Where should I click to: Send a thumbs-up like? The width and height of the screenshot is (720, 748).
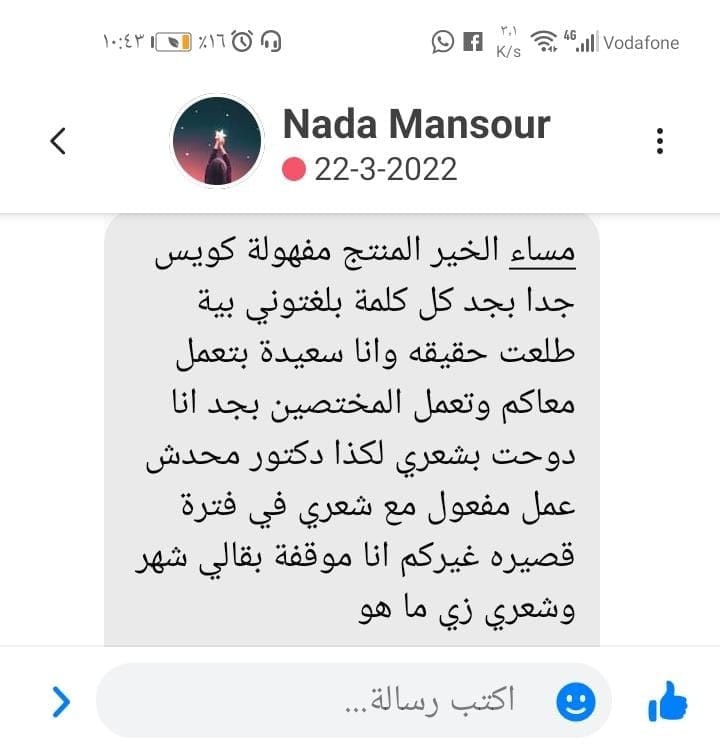(667, 701)
